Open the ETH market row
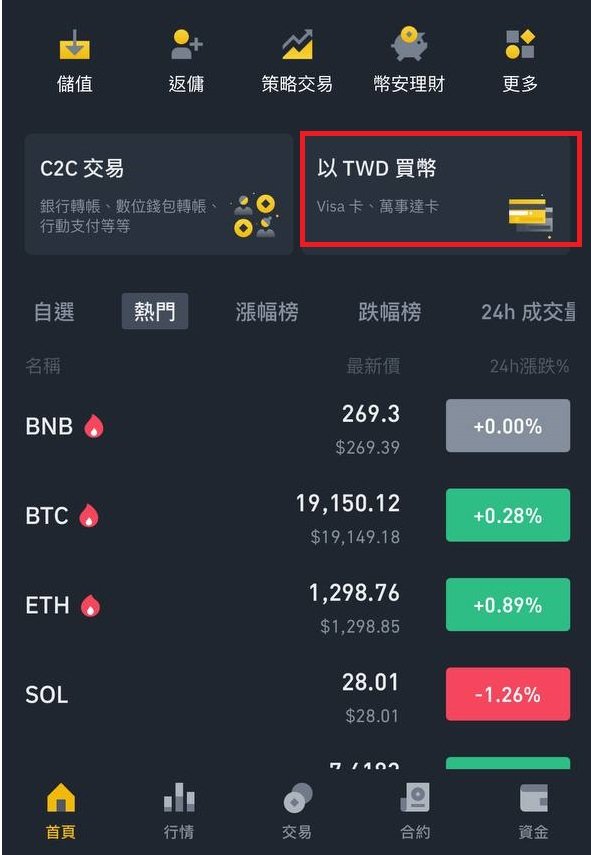 point(297,605)
